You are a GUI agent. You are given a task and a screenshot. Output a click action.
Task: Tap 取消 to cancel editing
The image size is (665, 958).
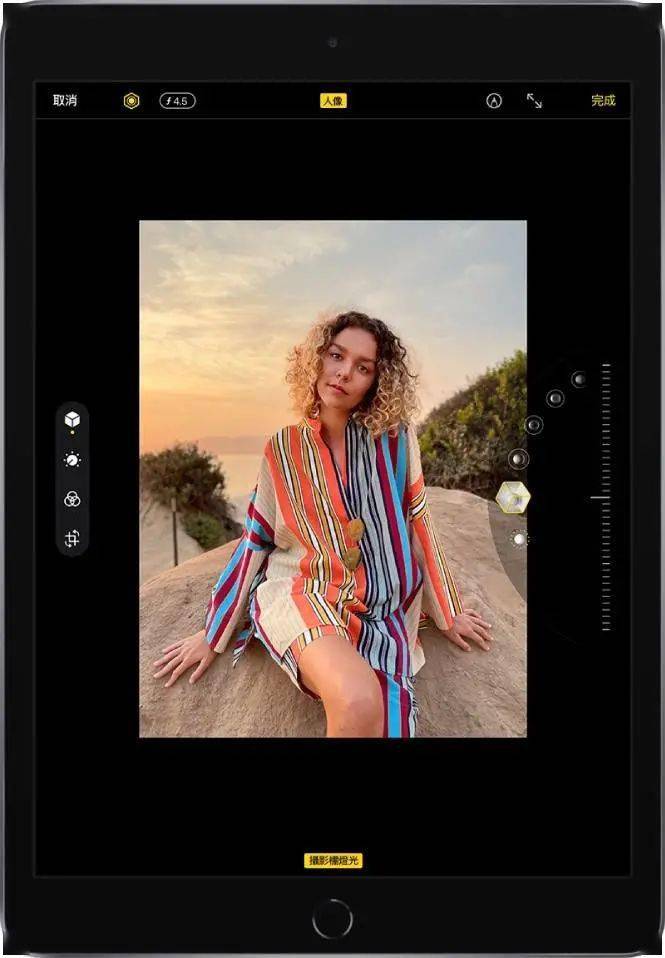pyautogui.click(x=65, y=101)
